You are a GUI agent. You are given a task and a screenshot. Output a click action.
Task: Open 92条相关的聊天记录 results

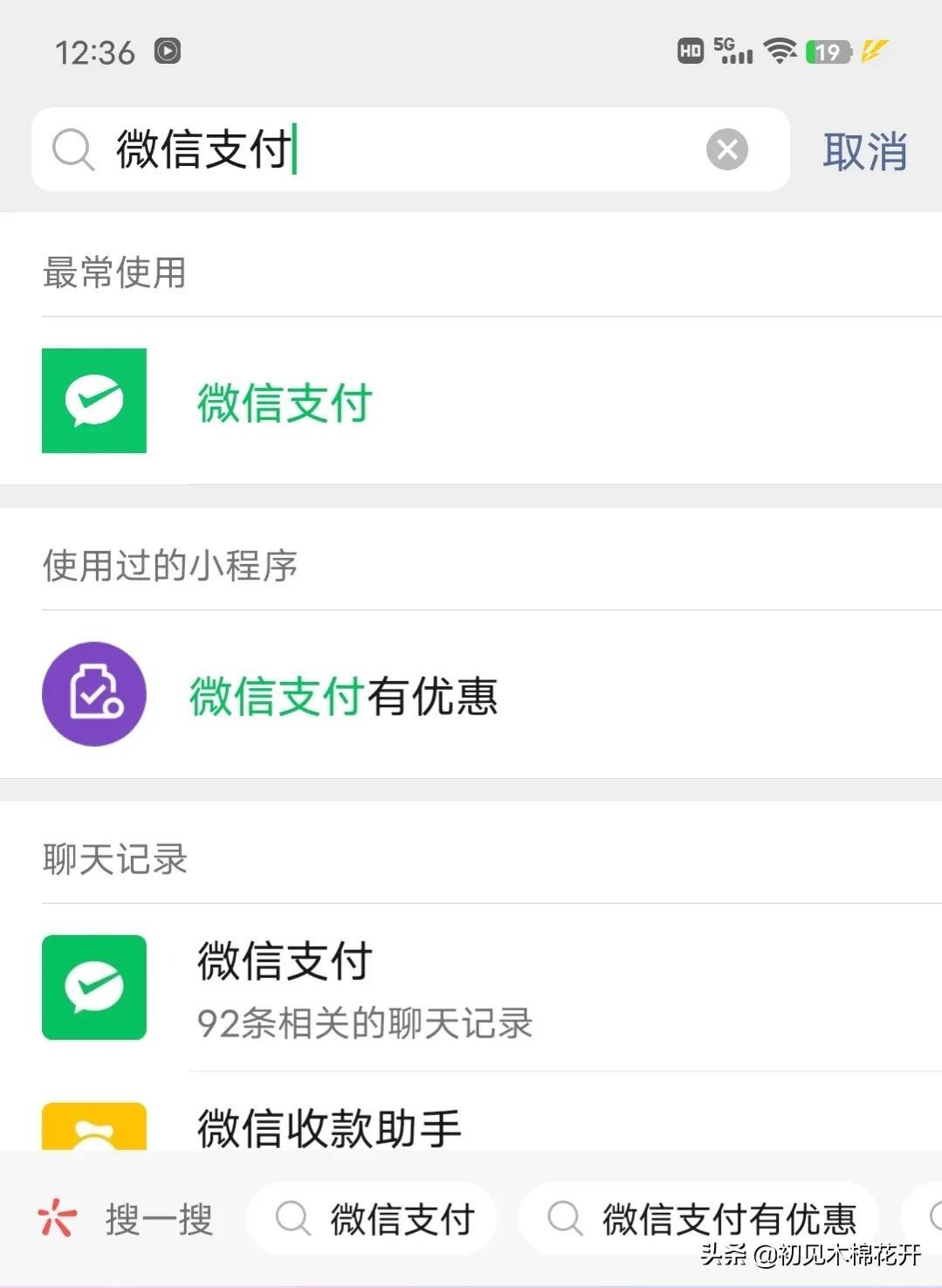(364, 1023)
